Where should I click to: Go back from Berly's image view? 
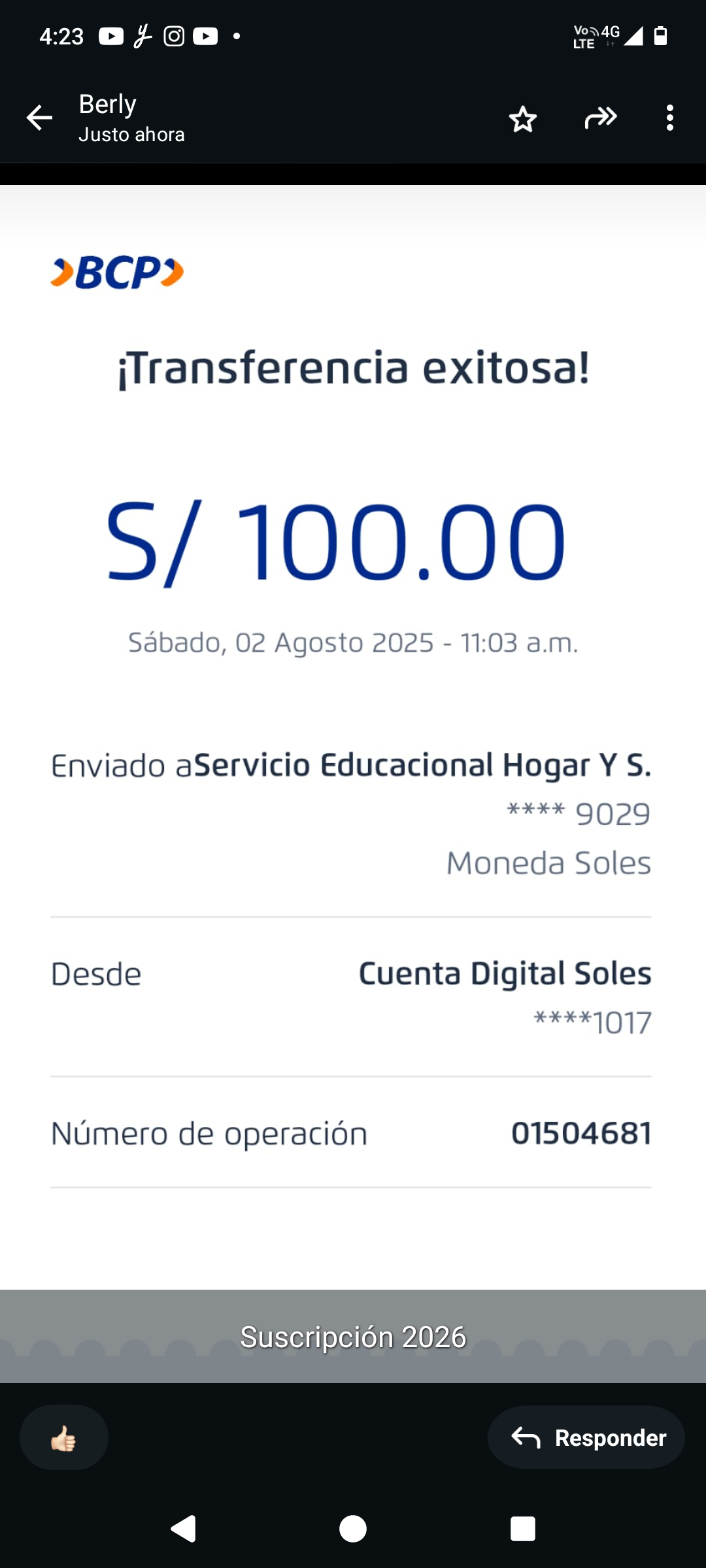[x=39, y=118]
